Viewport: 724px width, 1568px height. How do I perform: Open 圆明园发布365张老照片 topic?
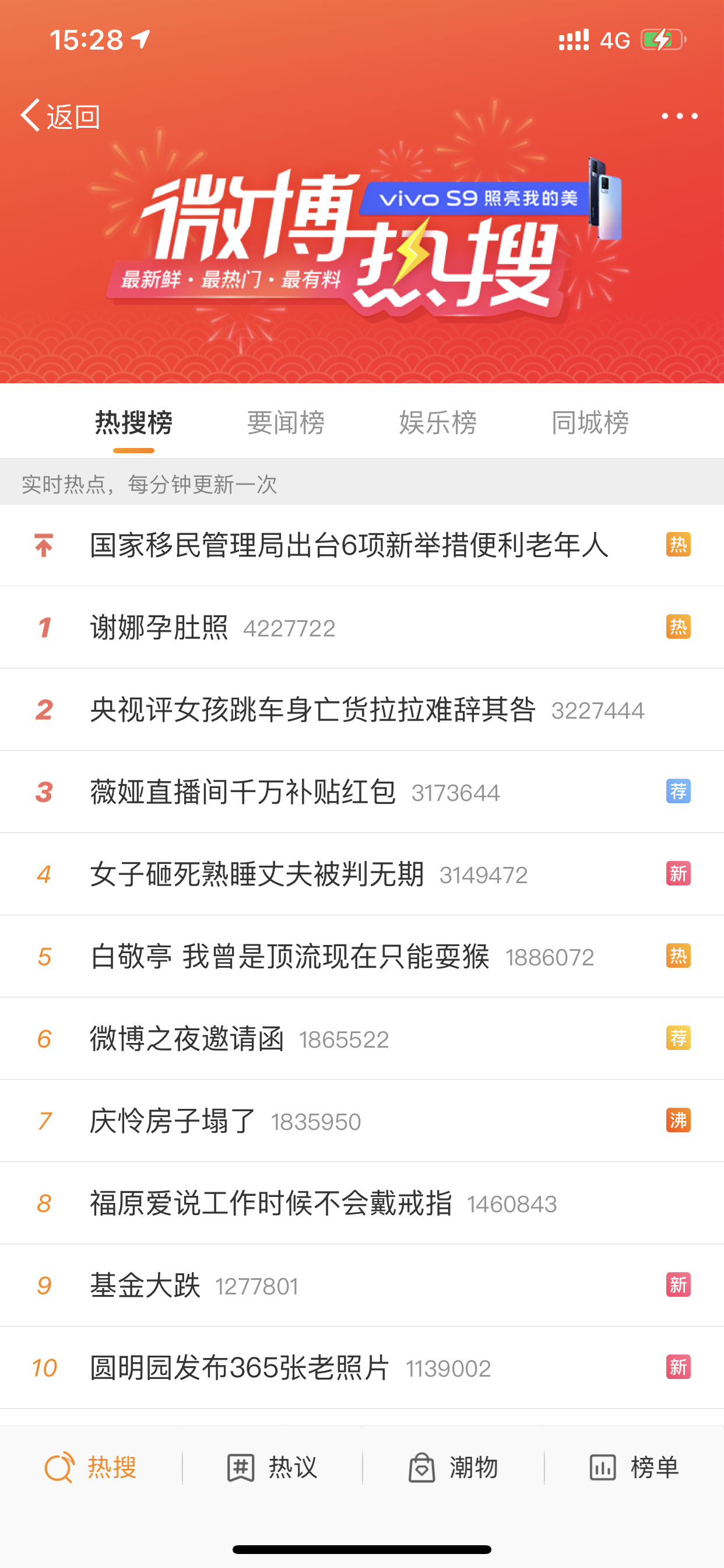point(240,1368)
